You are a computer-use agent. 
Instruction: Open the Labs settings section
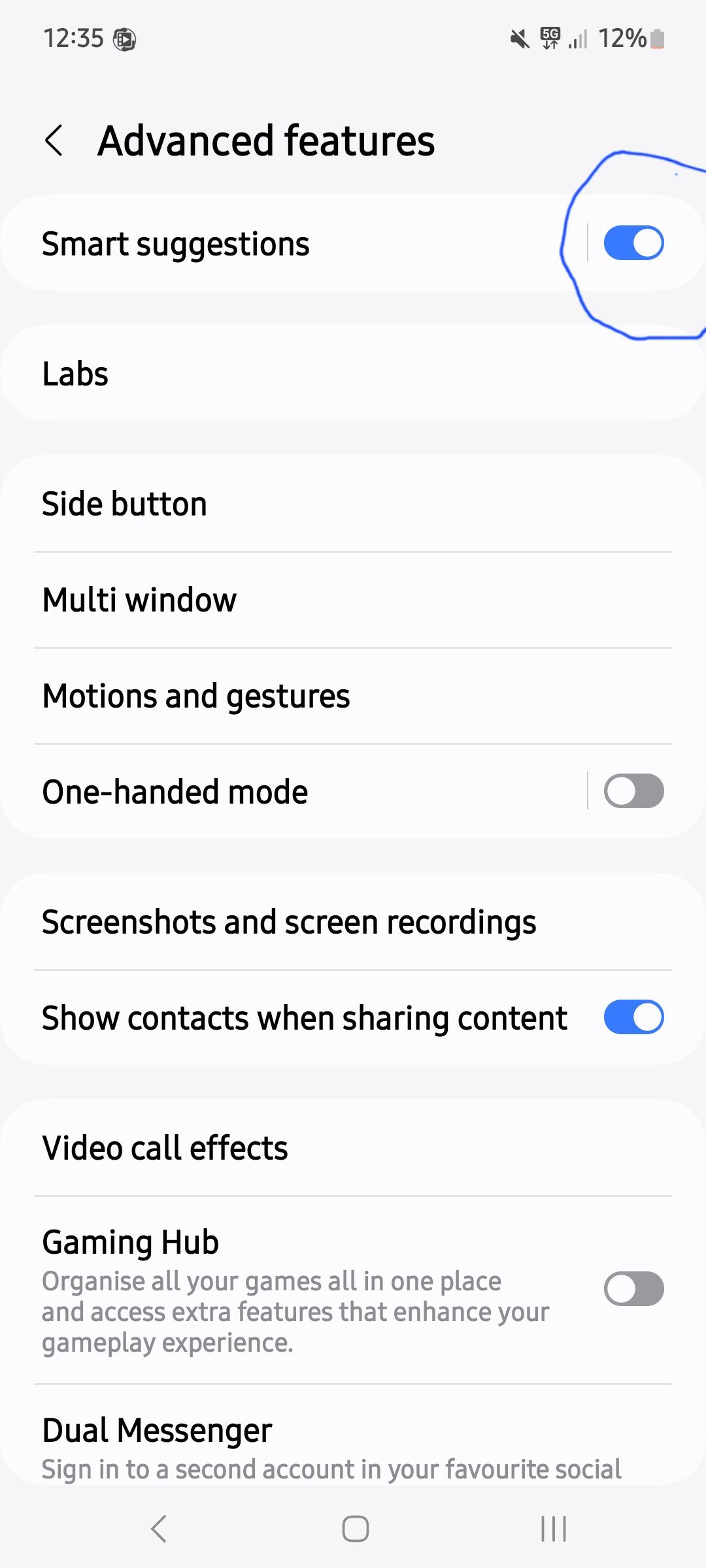point(353,372)
